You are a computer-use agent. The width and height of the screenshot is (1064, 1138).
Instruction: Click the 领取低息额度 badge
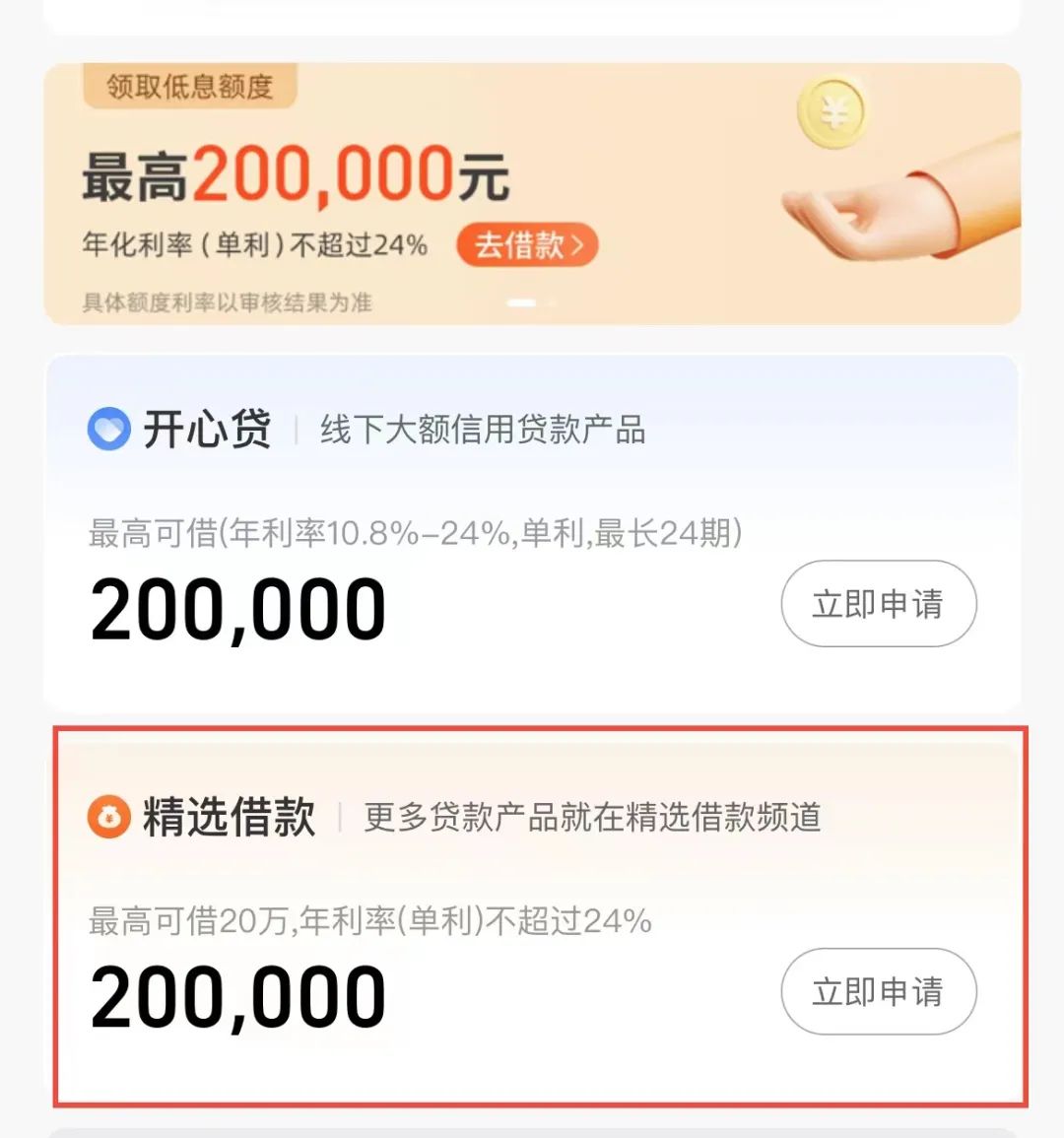click(x=188, y=88)
